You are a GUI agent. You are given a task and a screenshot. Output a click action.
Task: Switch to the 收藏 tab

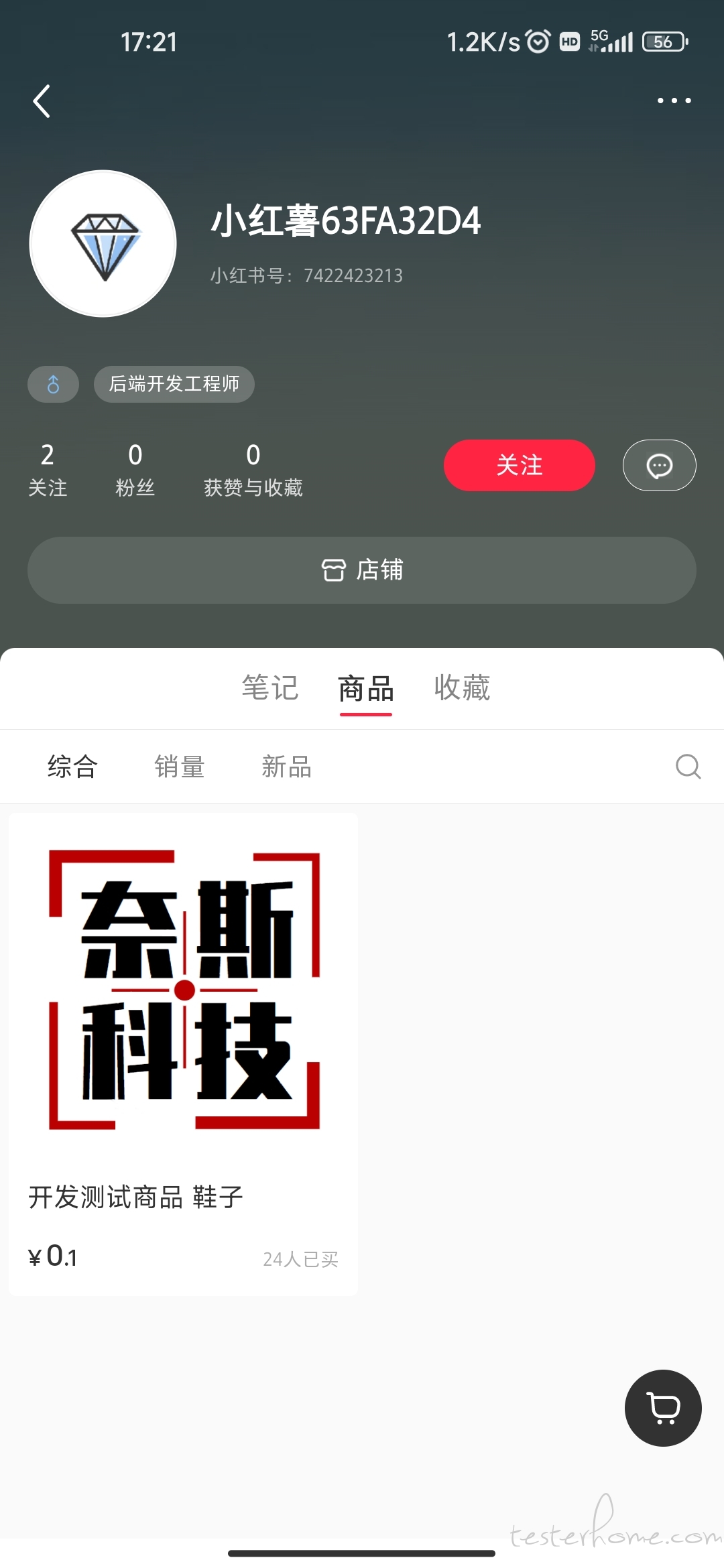tap(462, 688)
